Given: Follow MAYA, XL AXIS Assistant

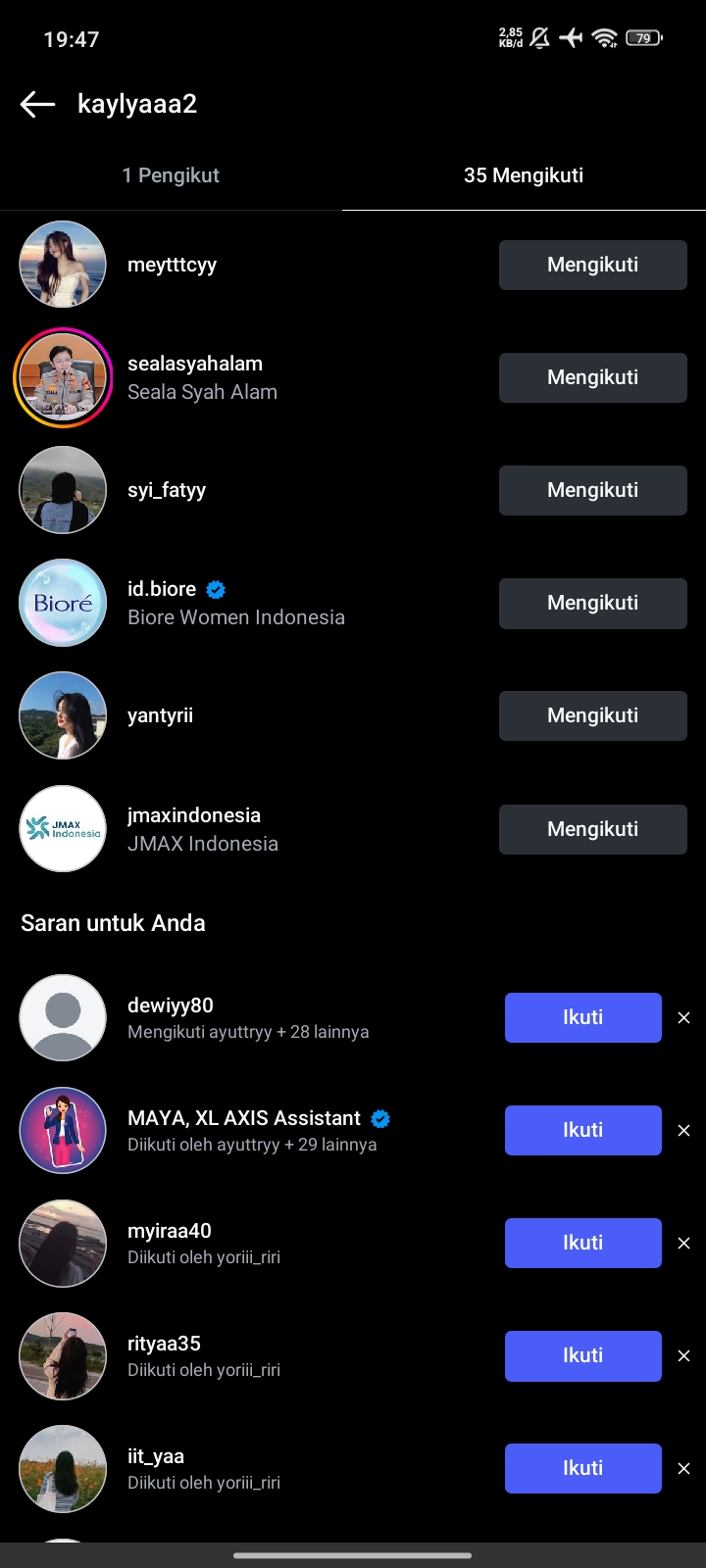Looking at the screenshot, I should point(582,1130).
